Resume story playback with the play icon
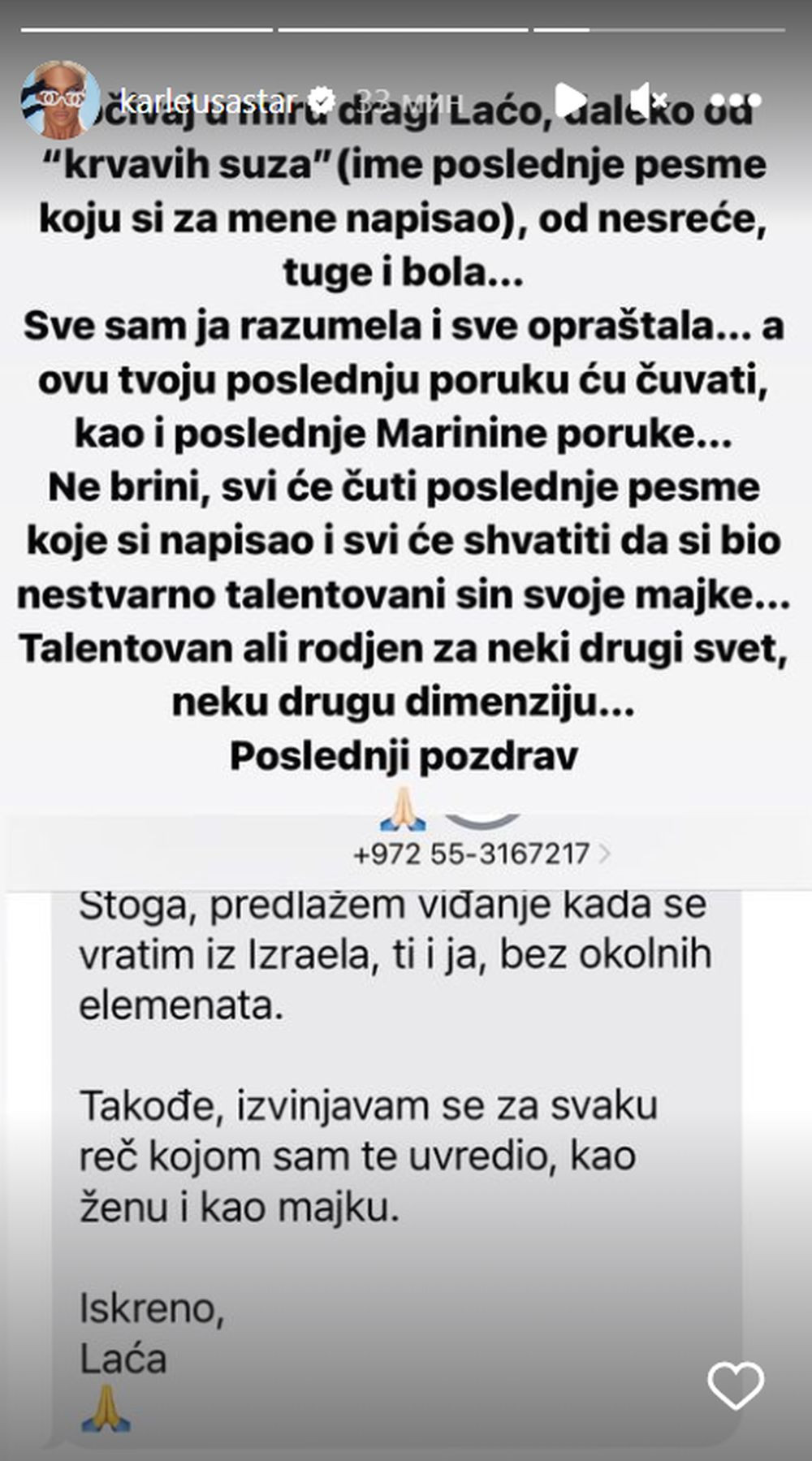 point(571,100)
